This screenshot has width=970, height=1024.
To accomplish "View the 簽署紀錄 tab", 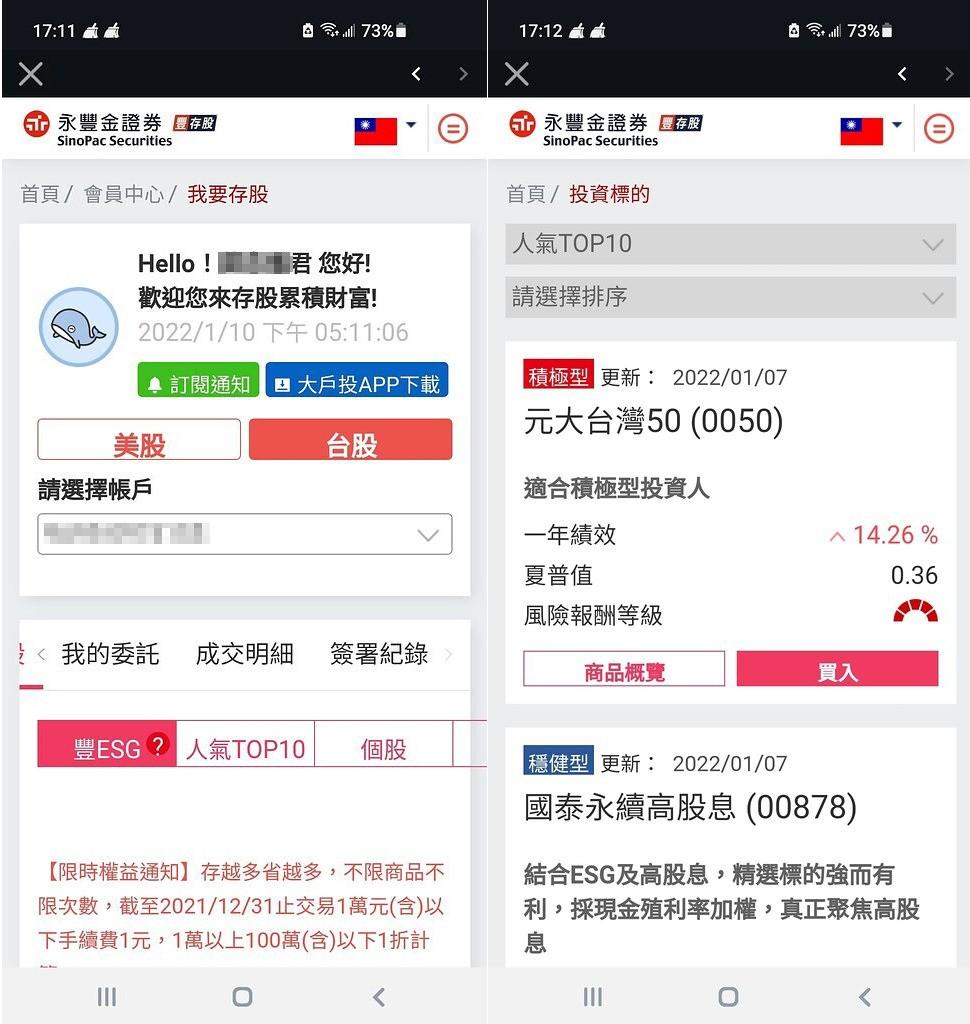I will [378, 654].
